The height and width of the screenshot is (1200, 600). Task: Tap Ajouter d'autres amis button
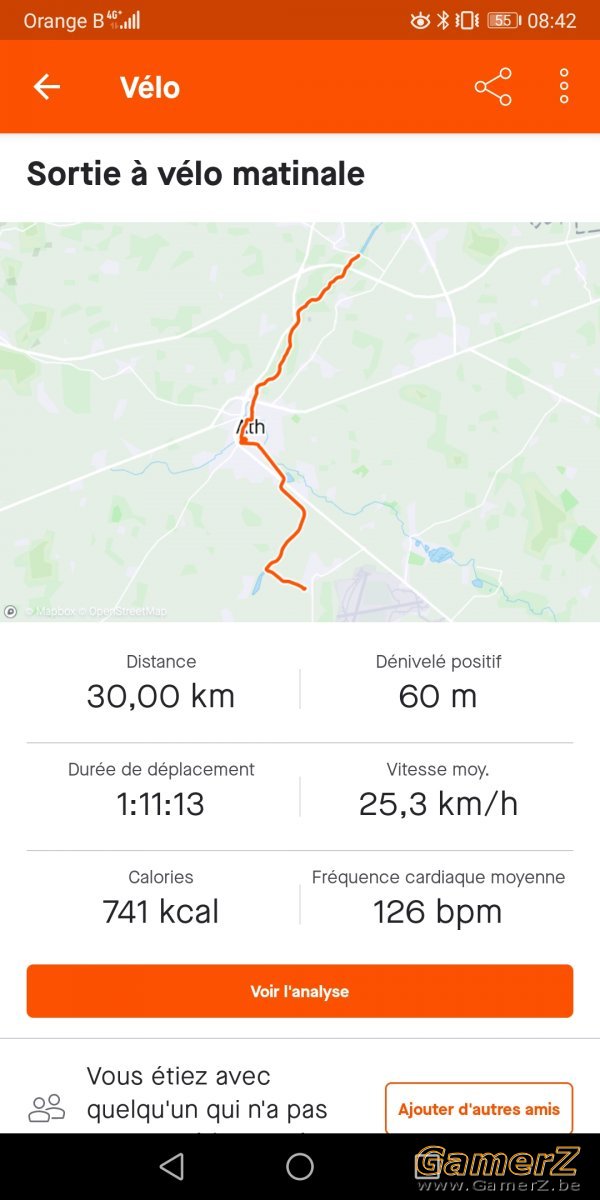[479, 1108]
